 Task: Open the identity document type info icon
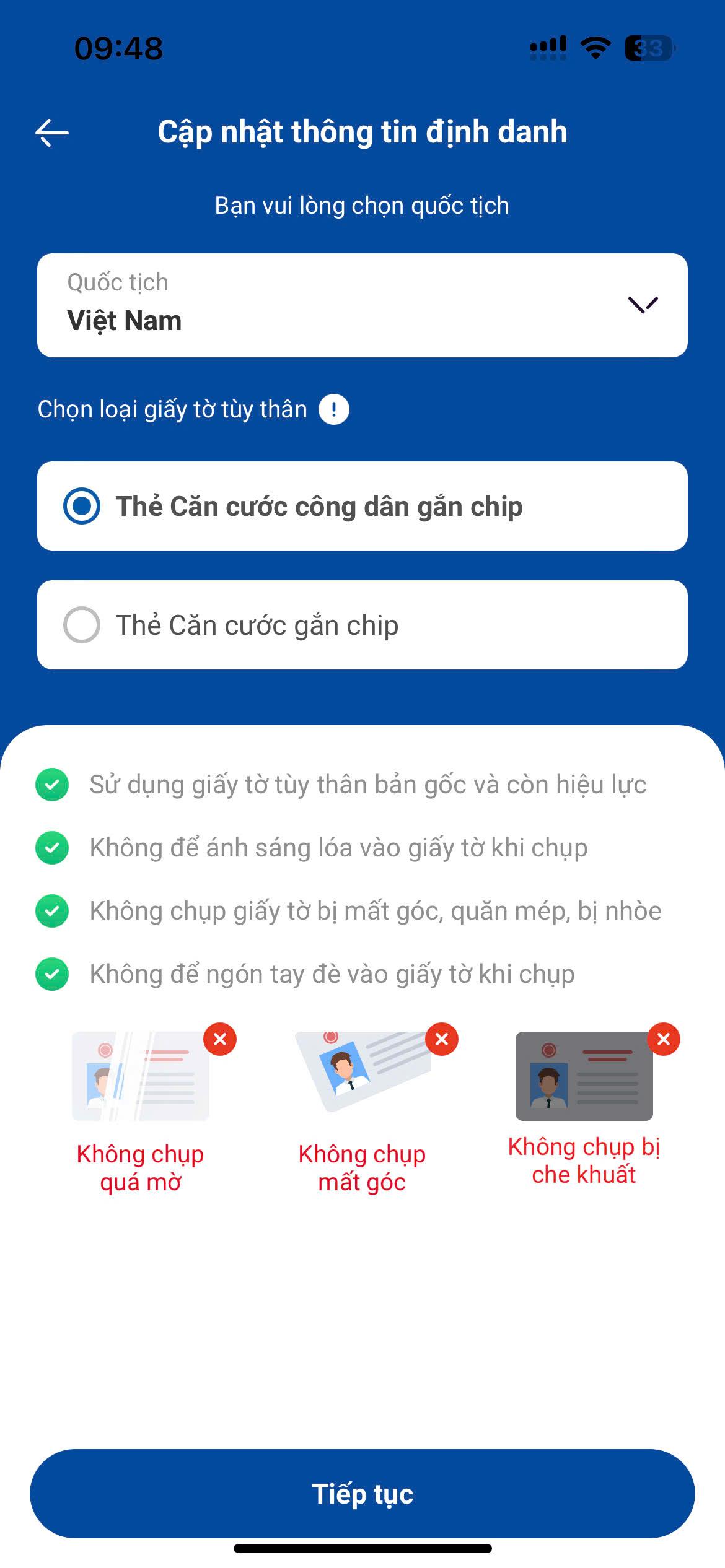point(333,410)
